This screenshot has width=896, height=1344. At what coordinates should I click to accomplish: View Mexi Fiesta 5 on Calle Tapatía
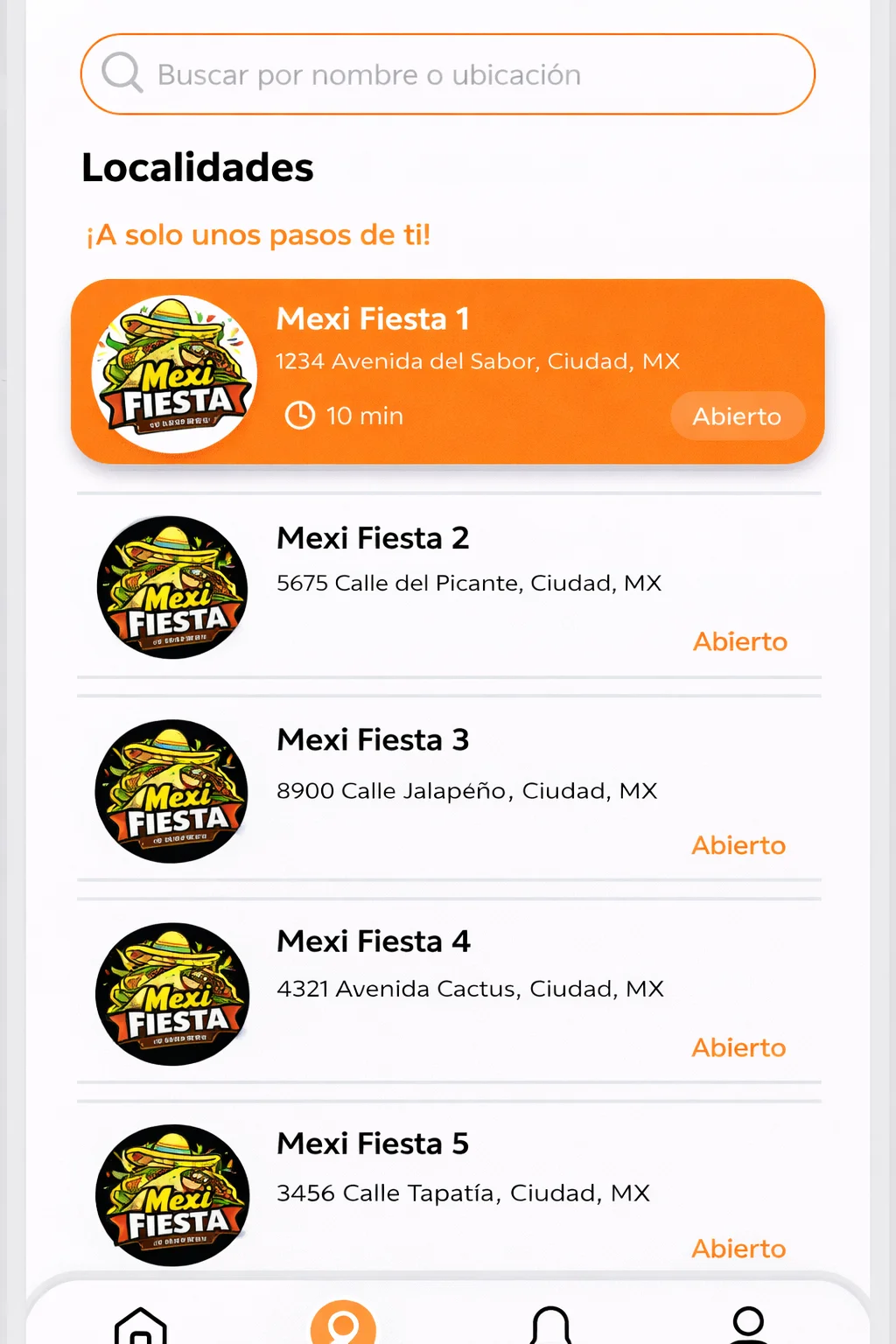coord(448,1193)
